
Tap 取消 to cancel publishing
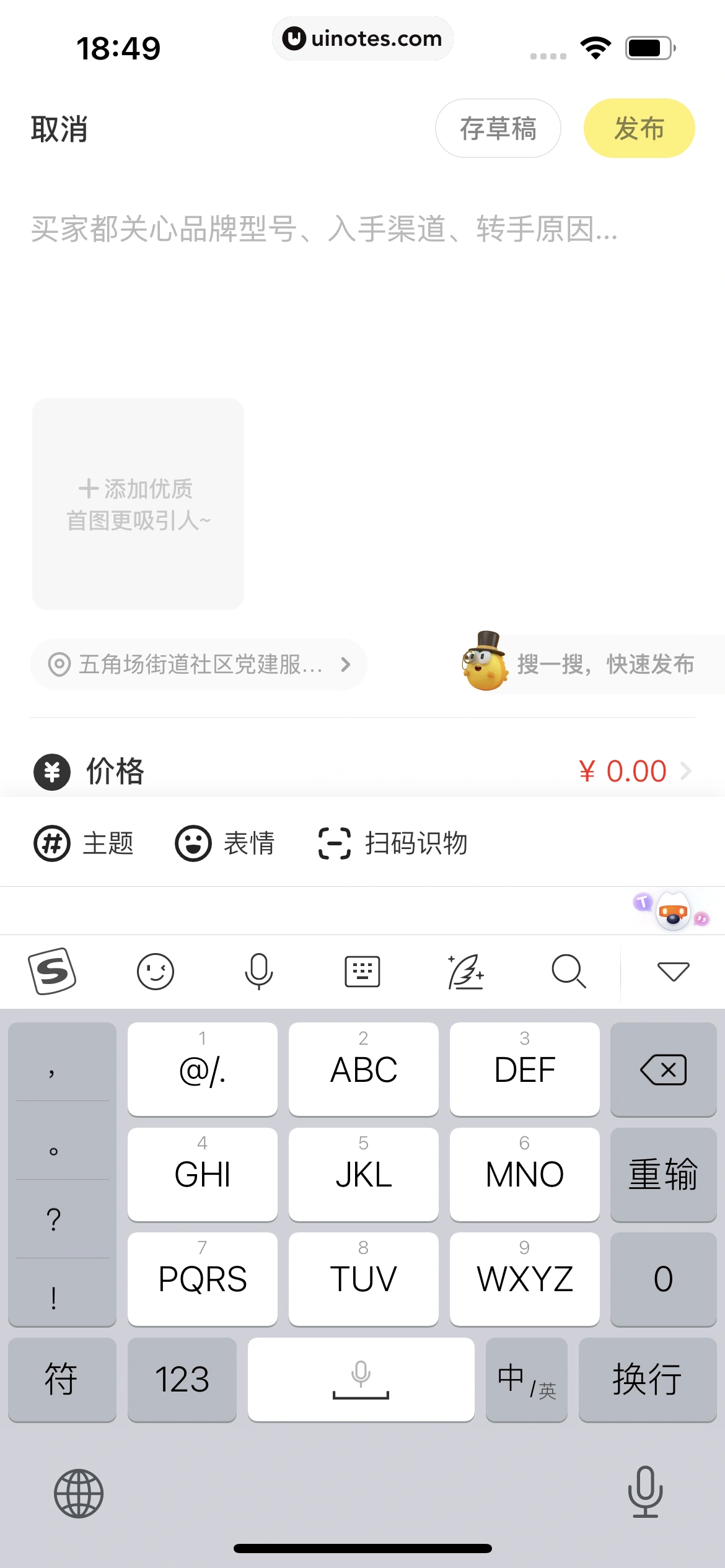click(x=59, y=128)
